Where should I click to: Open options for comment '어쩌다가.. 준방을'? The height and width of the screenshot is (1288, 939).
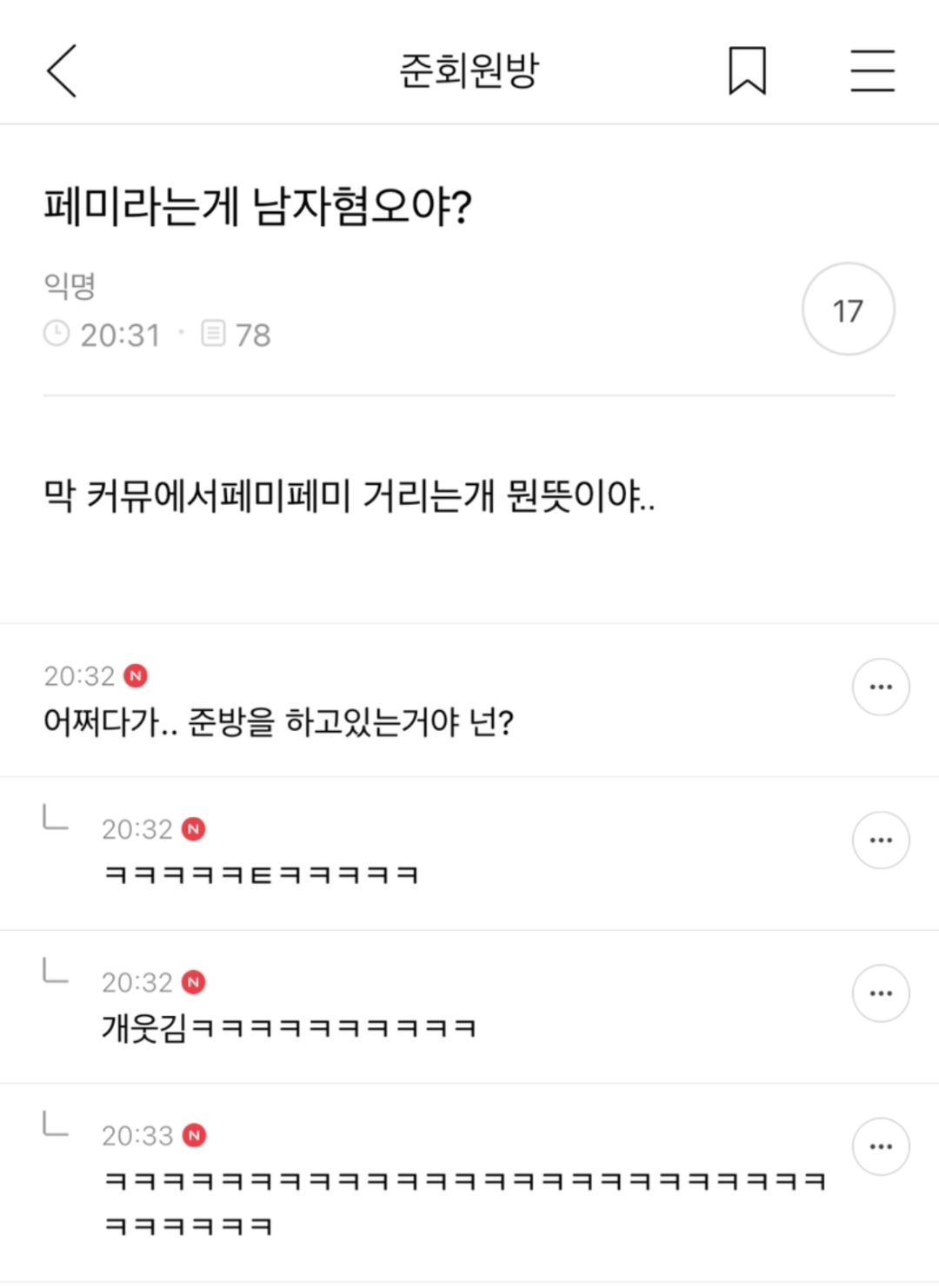[881, 687]
